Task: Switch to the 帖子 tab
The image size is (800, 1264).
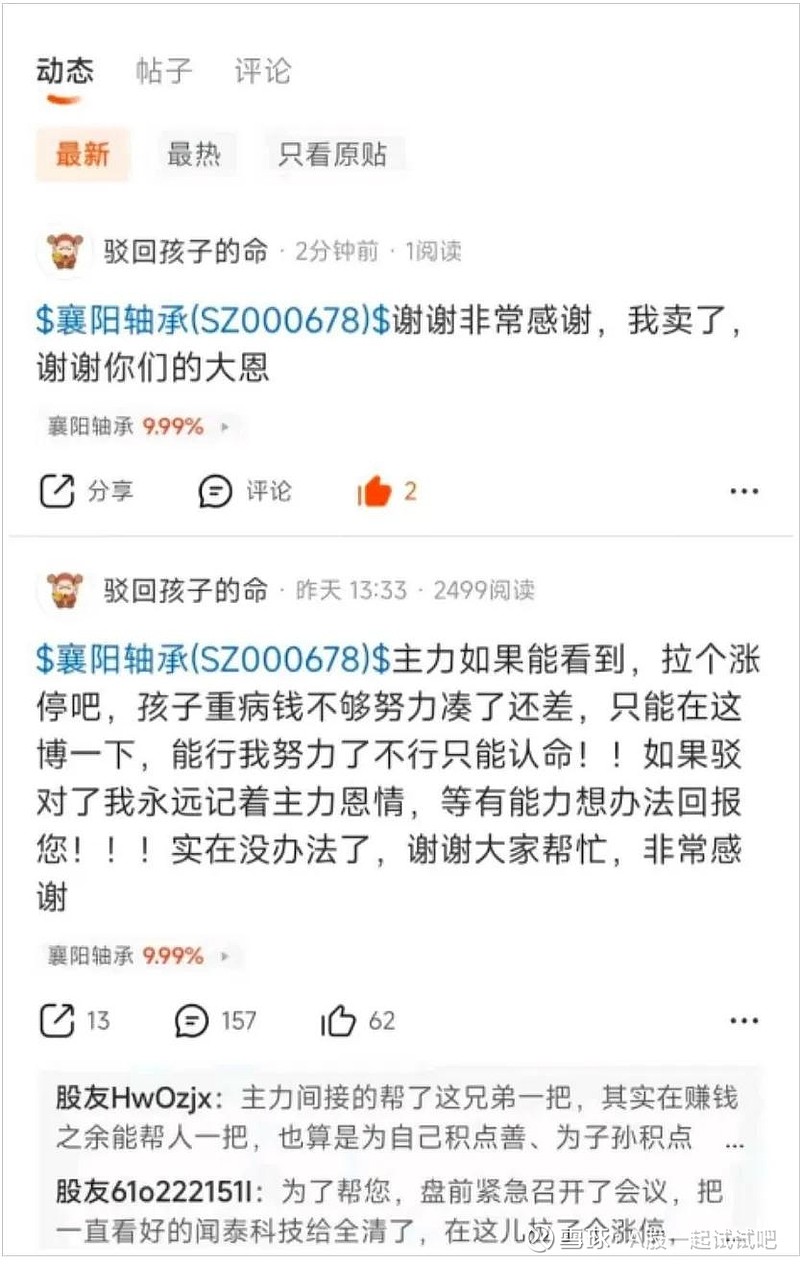Action: click(163, 71)
